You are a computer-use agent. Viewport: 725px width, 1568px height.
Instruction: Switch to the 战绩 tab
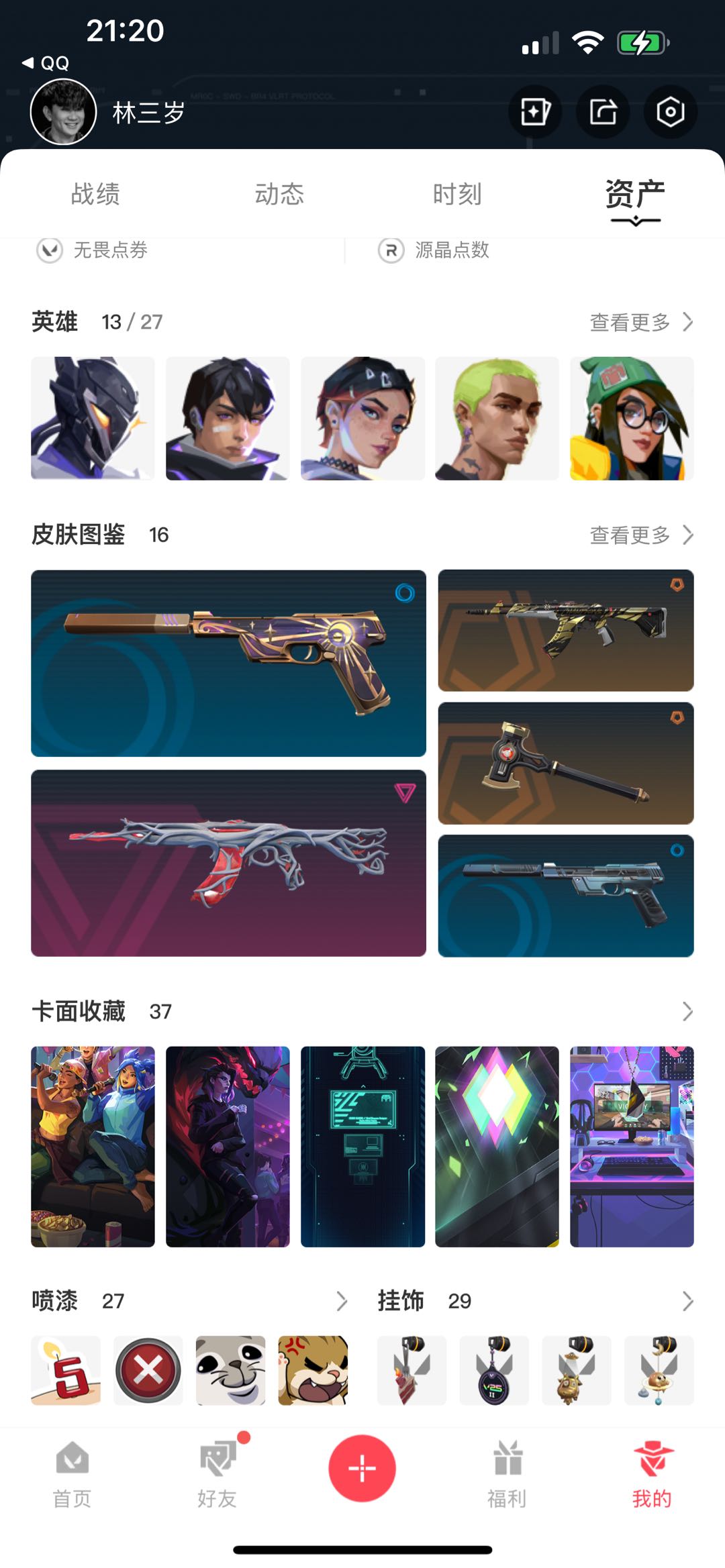coord(95,195)
